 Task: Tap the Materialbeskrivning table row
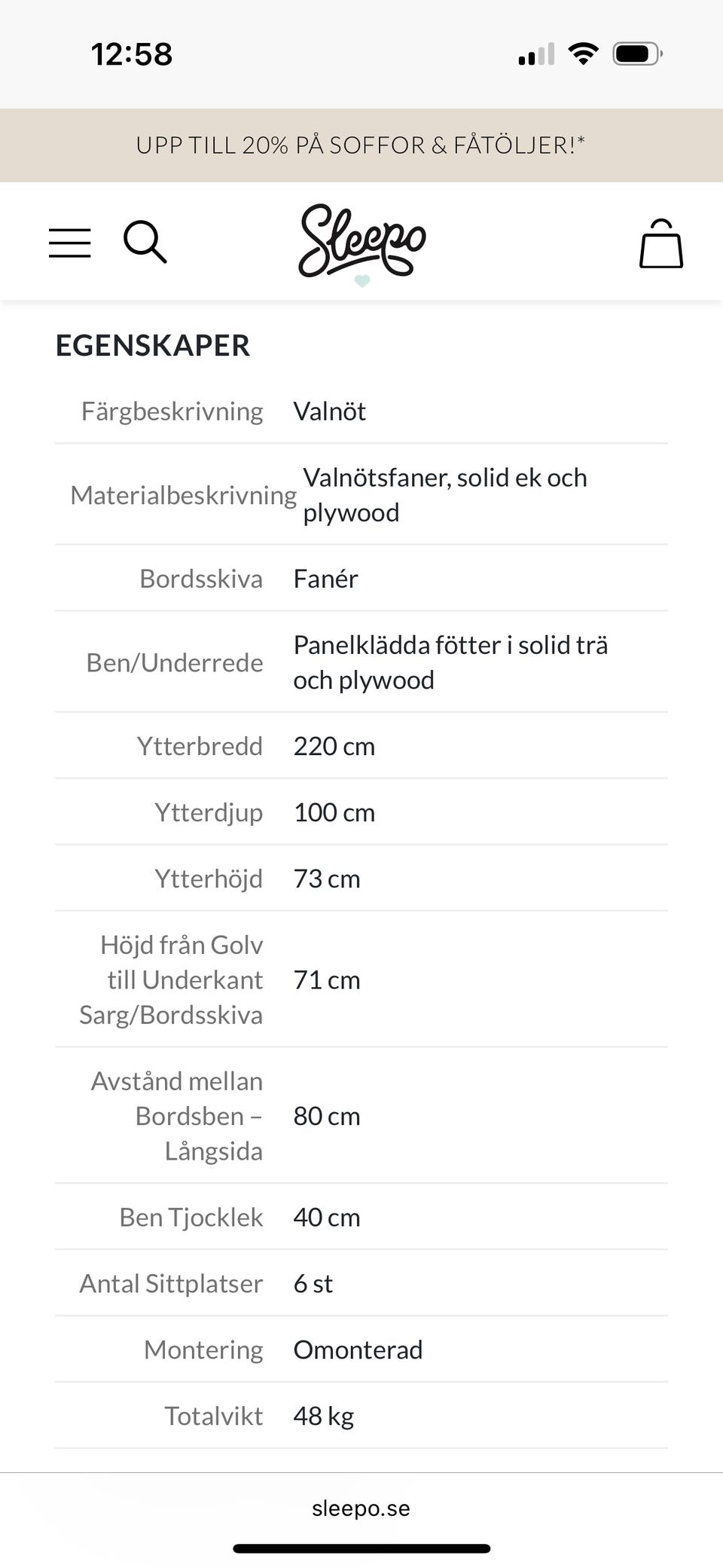361,494
